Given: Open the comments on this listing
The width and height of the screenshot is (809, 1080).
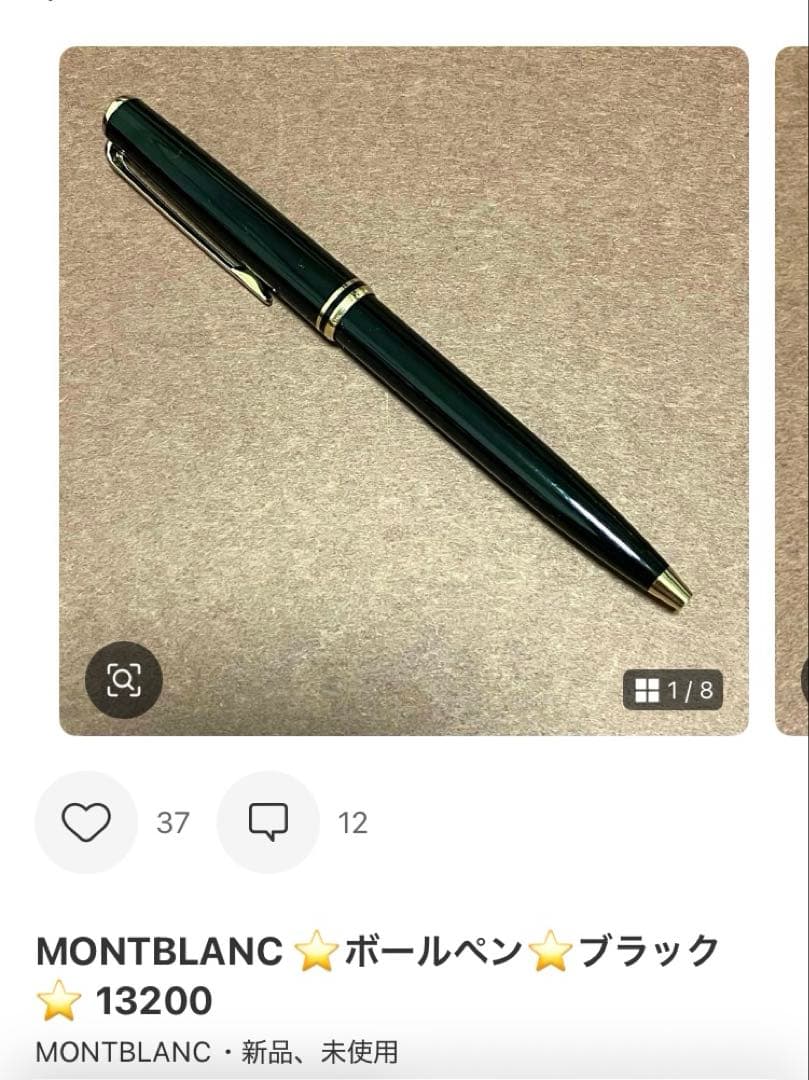Looking at the screenshot, I should [268, 822].
